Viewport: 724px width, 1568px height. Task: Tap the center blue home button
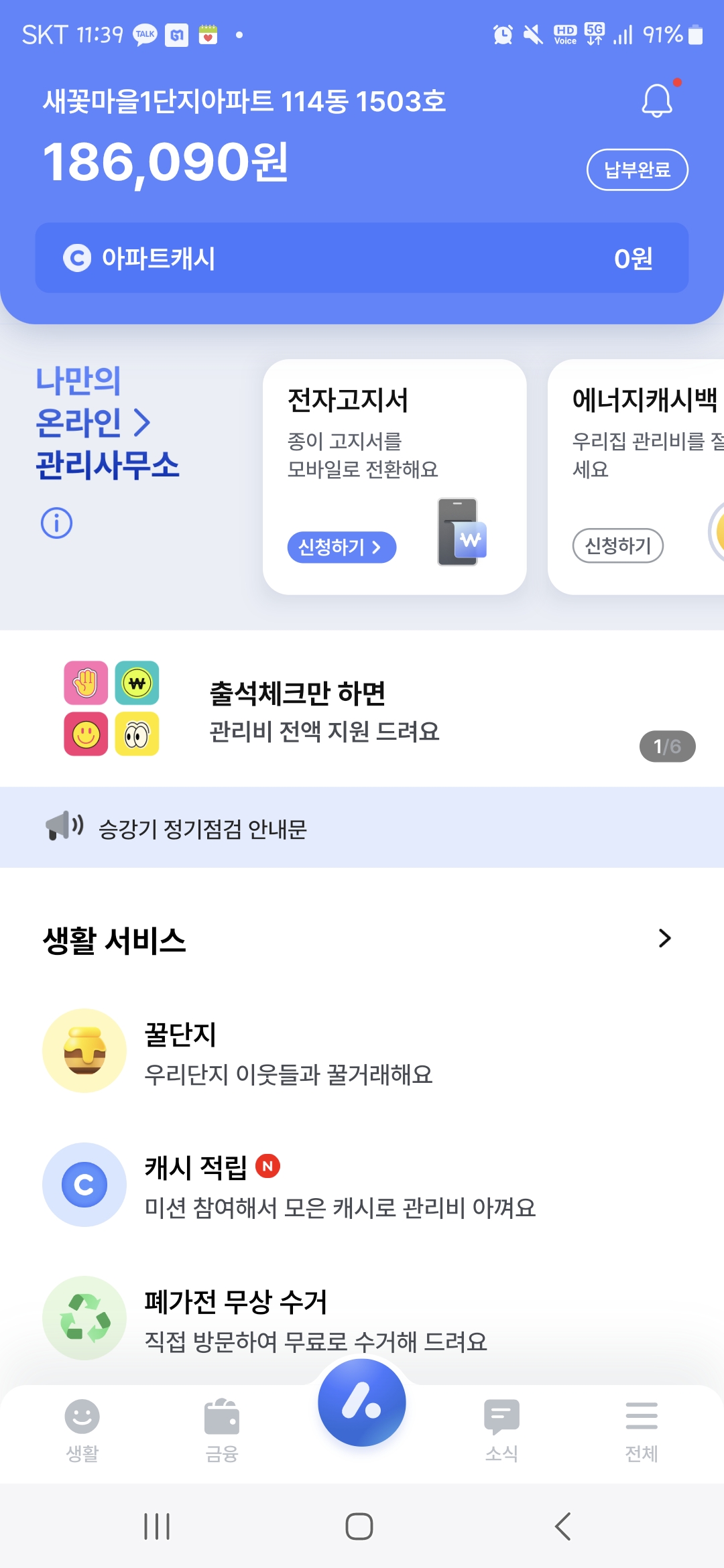point(362,1402)
